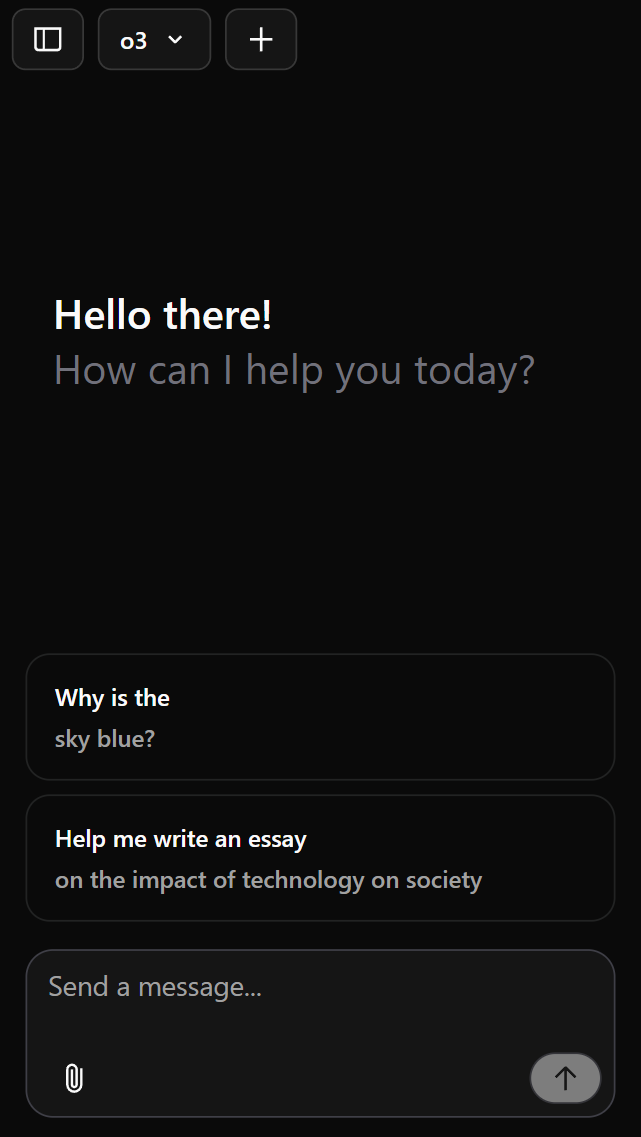Select the "Why is the sky blue?" suggestion
The image size is (641, 1137).
(x=320, y=716)
